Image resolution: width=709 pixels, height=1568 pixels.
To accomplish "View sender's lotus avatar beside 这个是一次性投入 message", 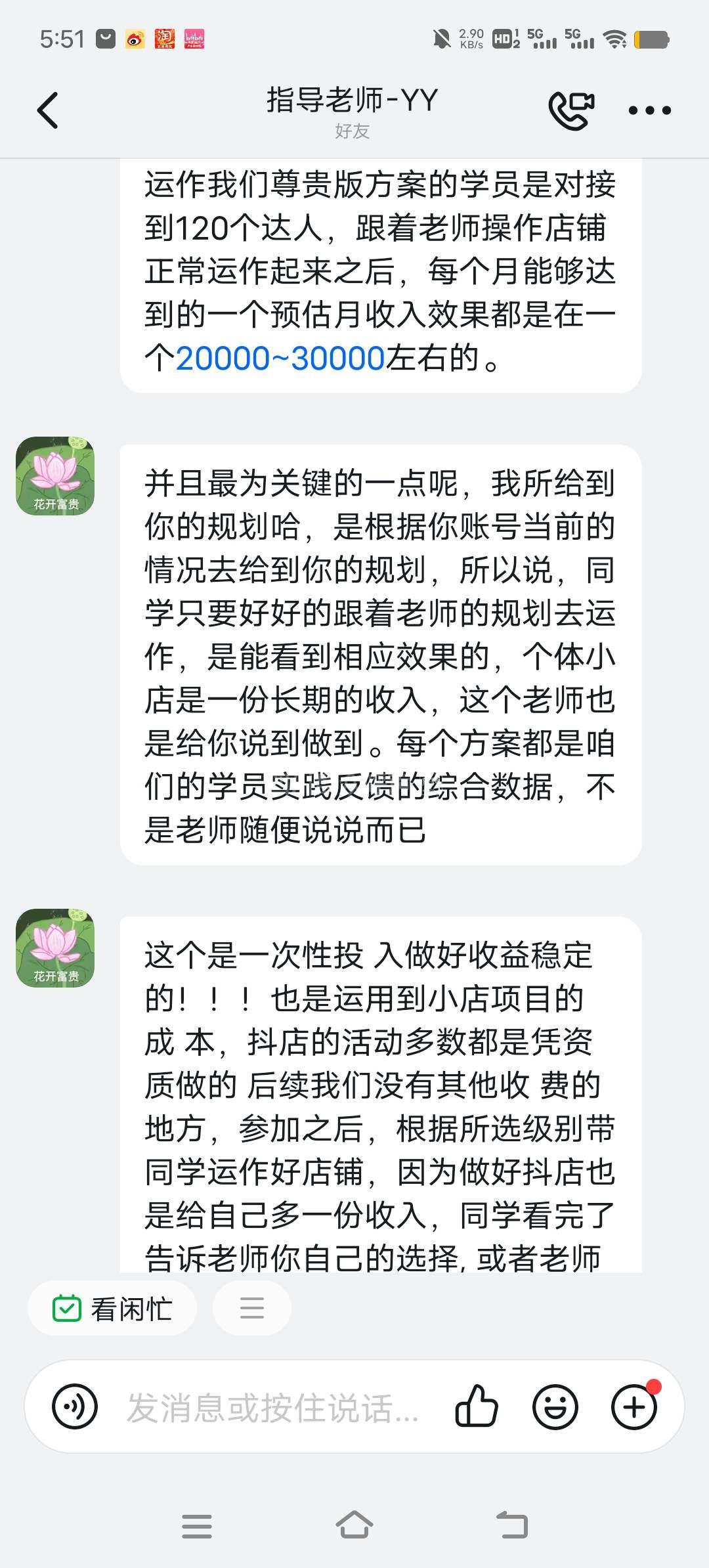I will [55, 947].
